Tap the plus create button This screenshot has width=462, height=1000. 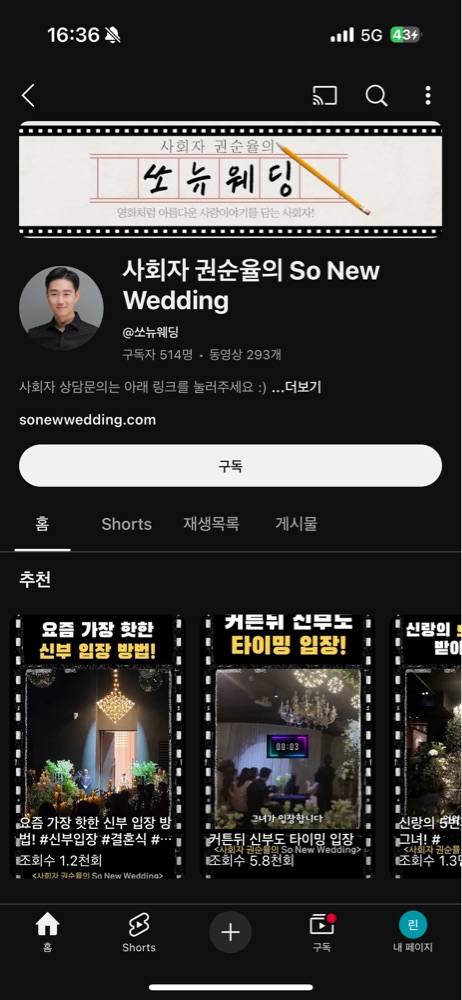tap(230, 932)
